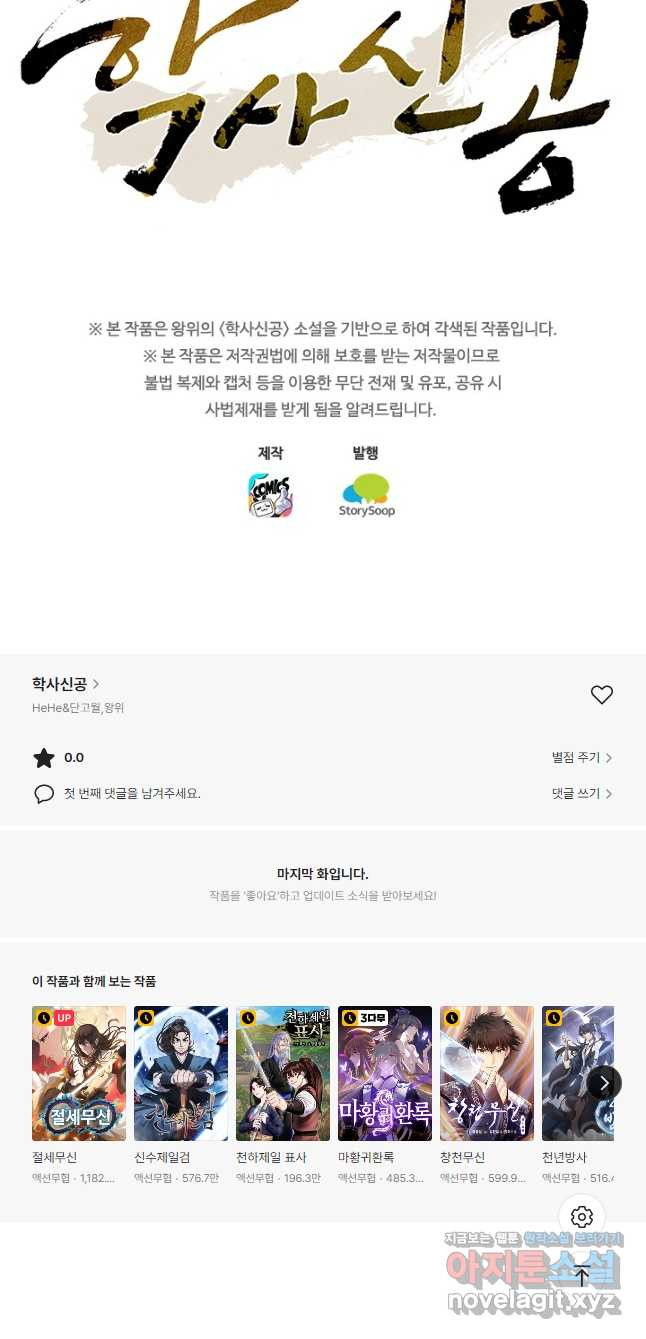Like this series with the heart icon

click(x=601, y=695)
